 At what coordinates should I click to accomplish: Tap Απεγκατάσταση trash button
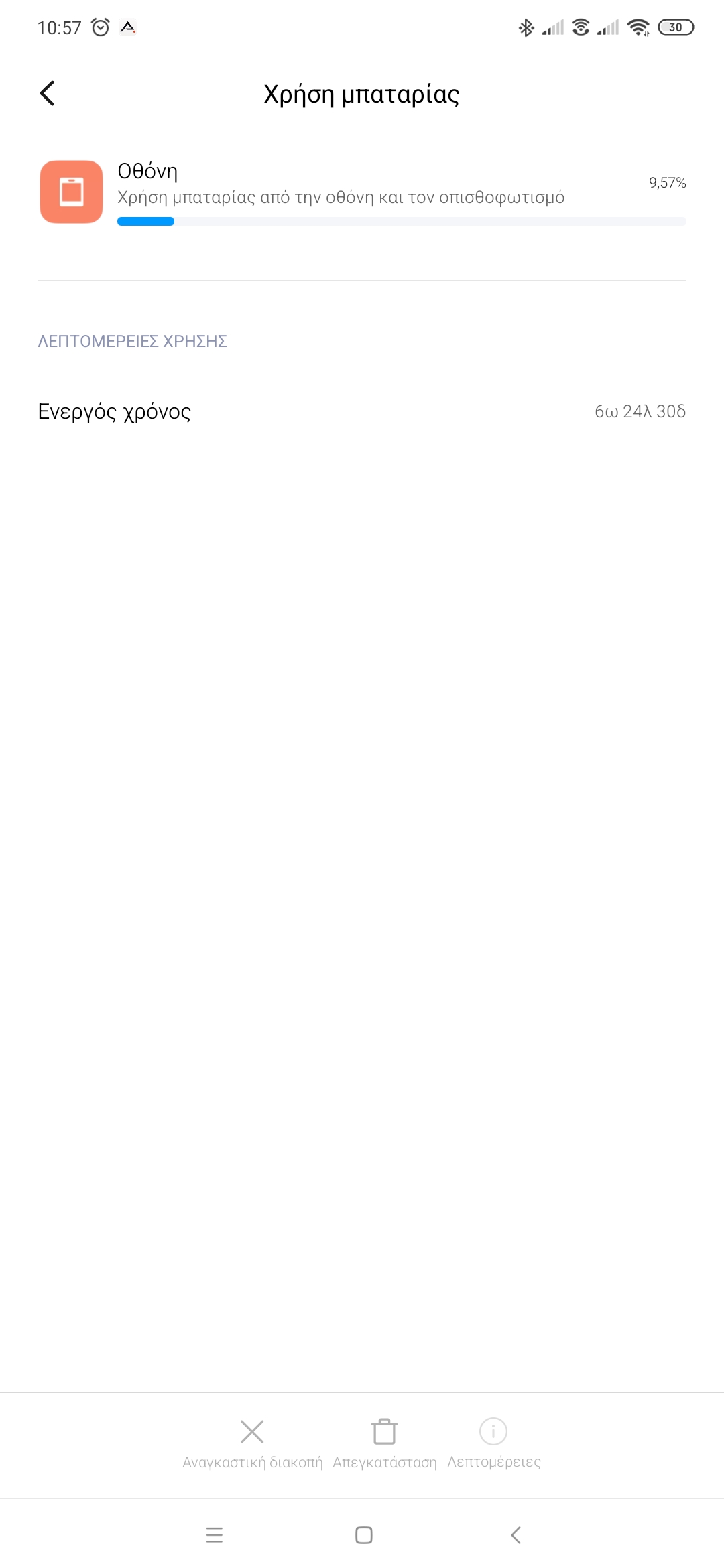(x=384, y=1443)
